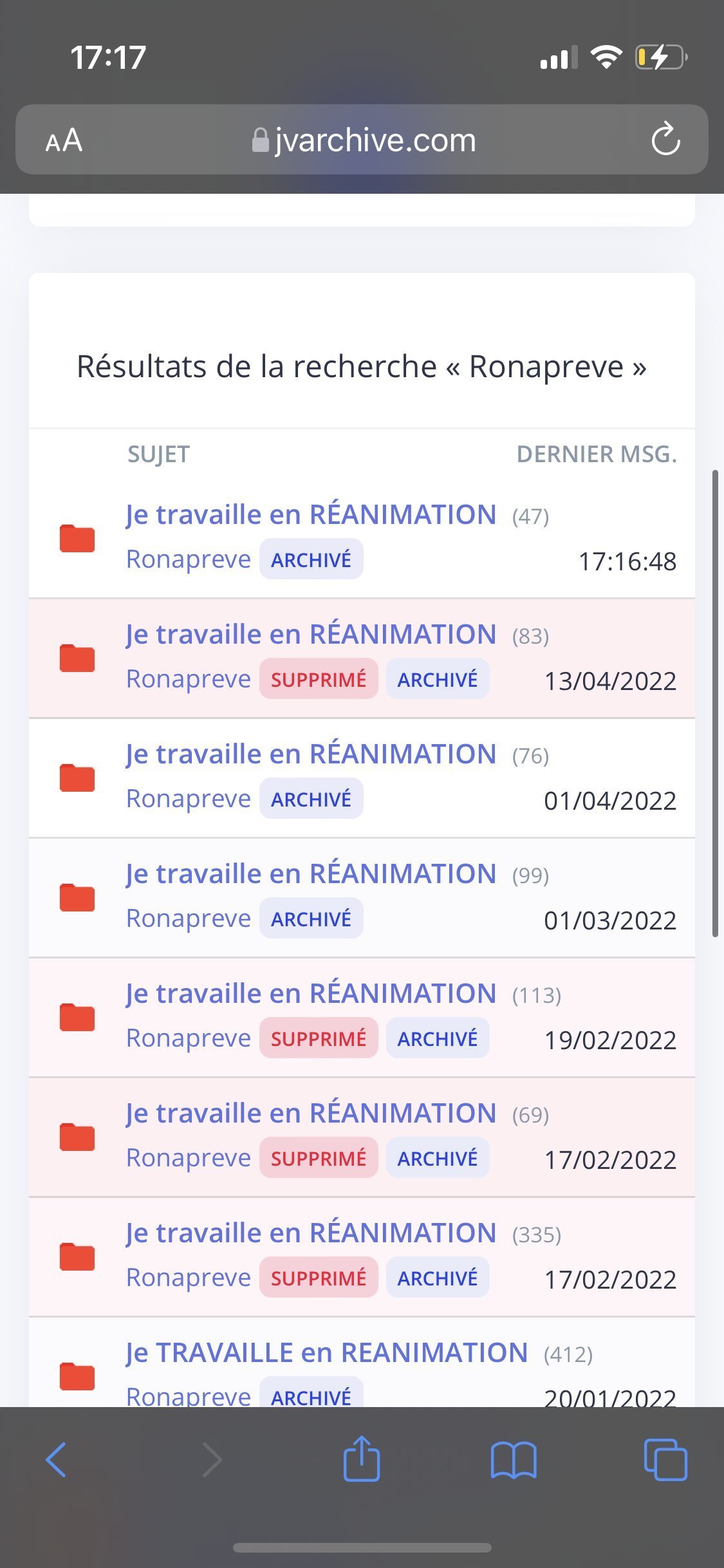Reload the jvarchive.com page
The height and width of the screenshot is (1568, 724).
click(665, 139)
